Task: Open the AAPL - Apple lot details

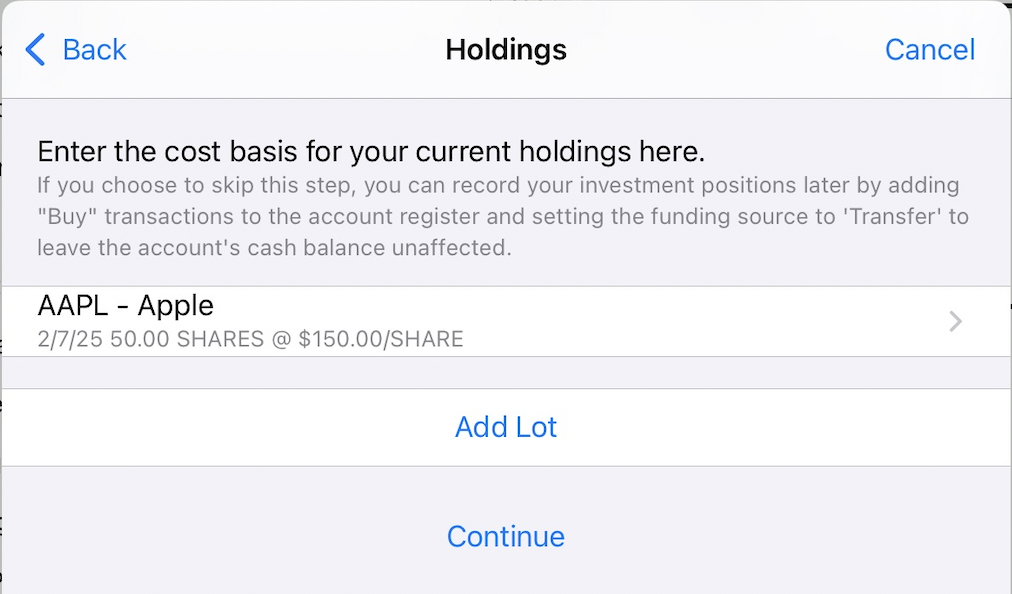Action: coord(500,321)
